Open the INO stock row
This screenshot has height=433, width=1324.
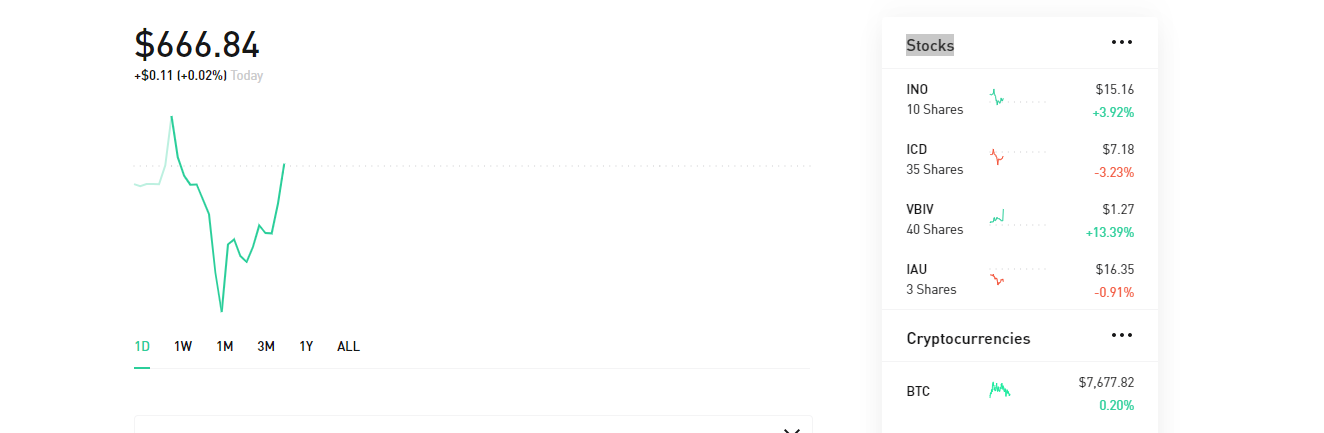click(1019, 99)
